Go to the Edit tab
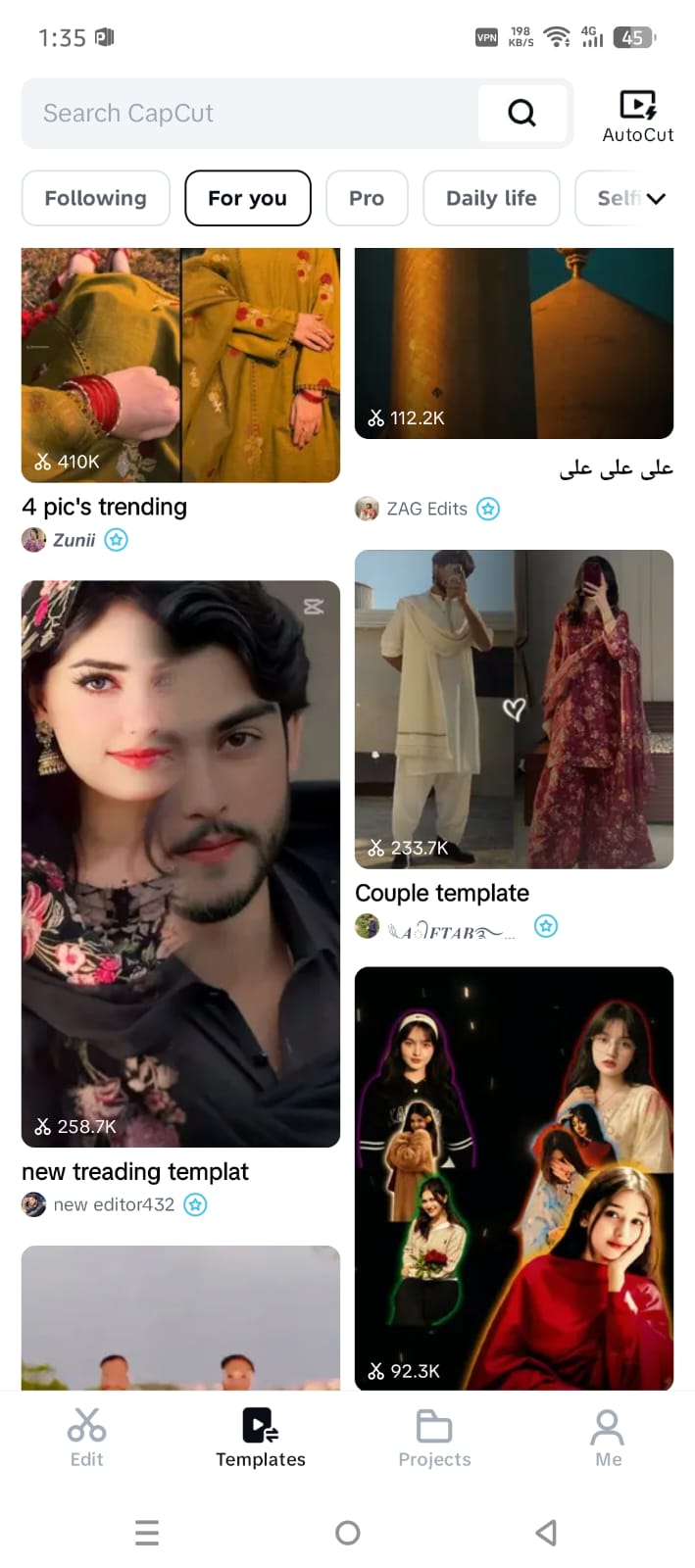 (86, 1438)
